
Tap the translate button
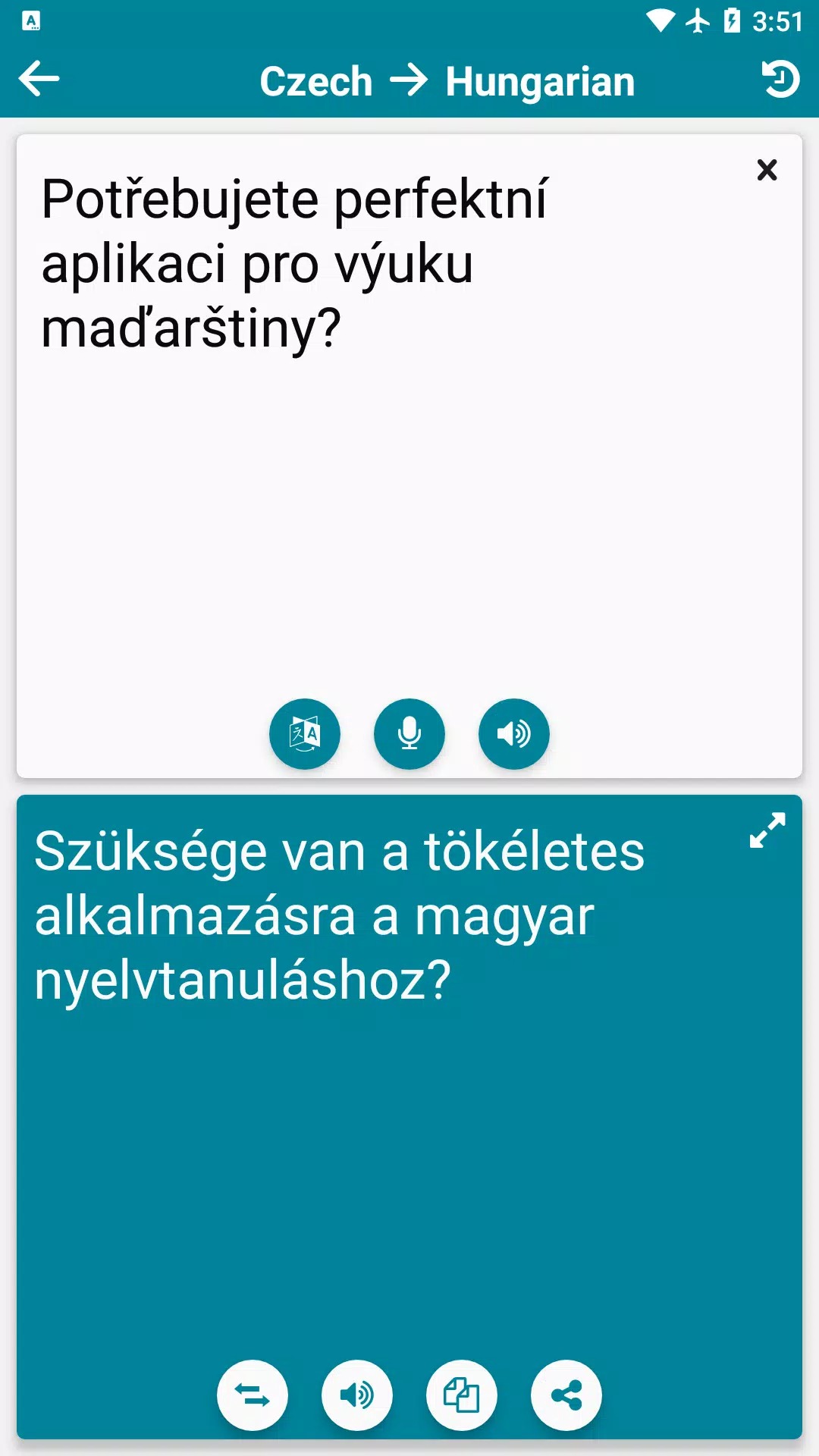305,733
